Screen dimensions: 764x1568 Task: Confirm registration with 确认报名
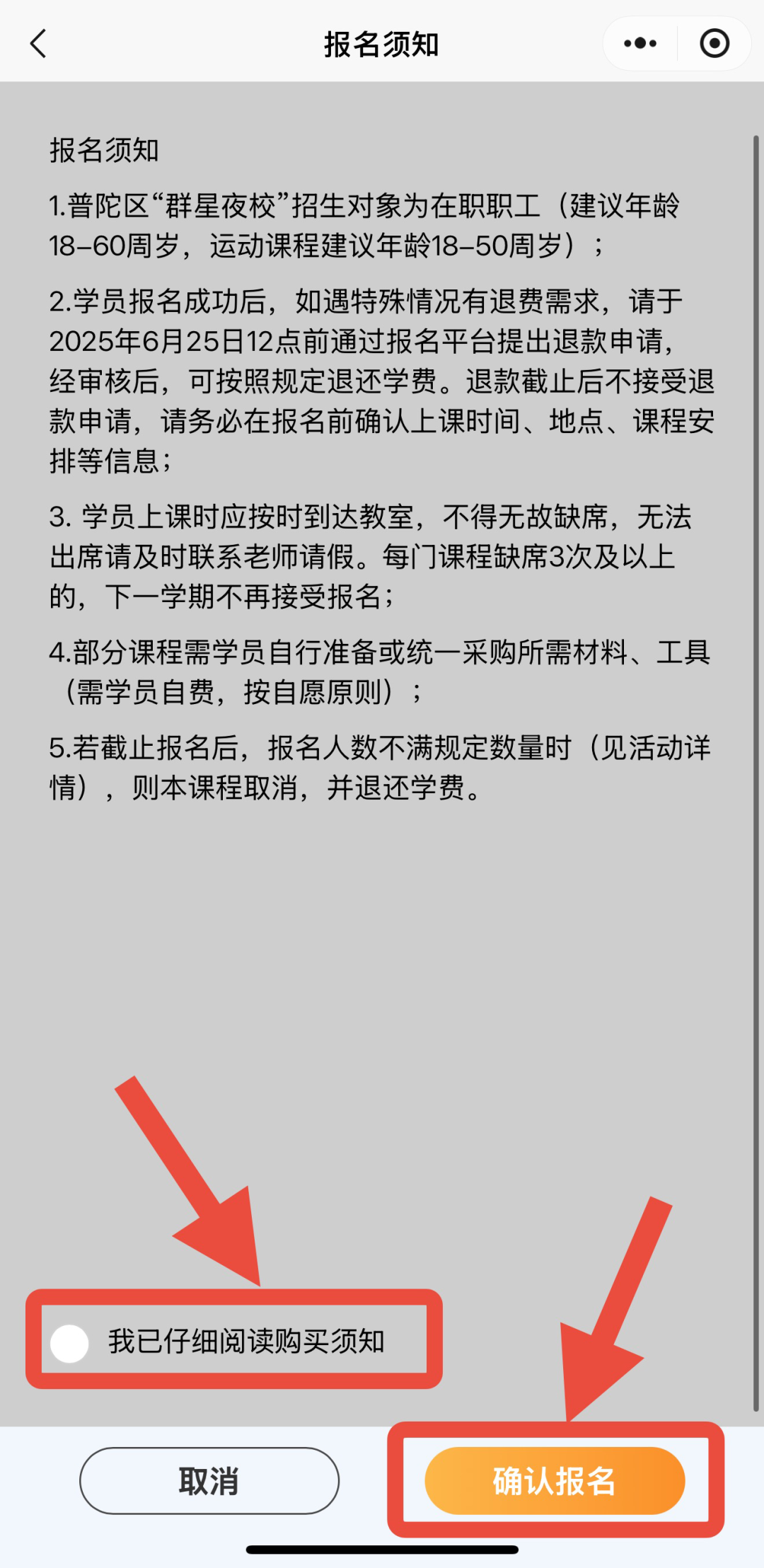(x=555, y=1480)
